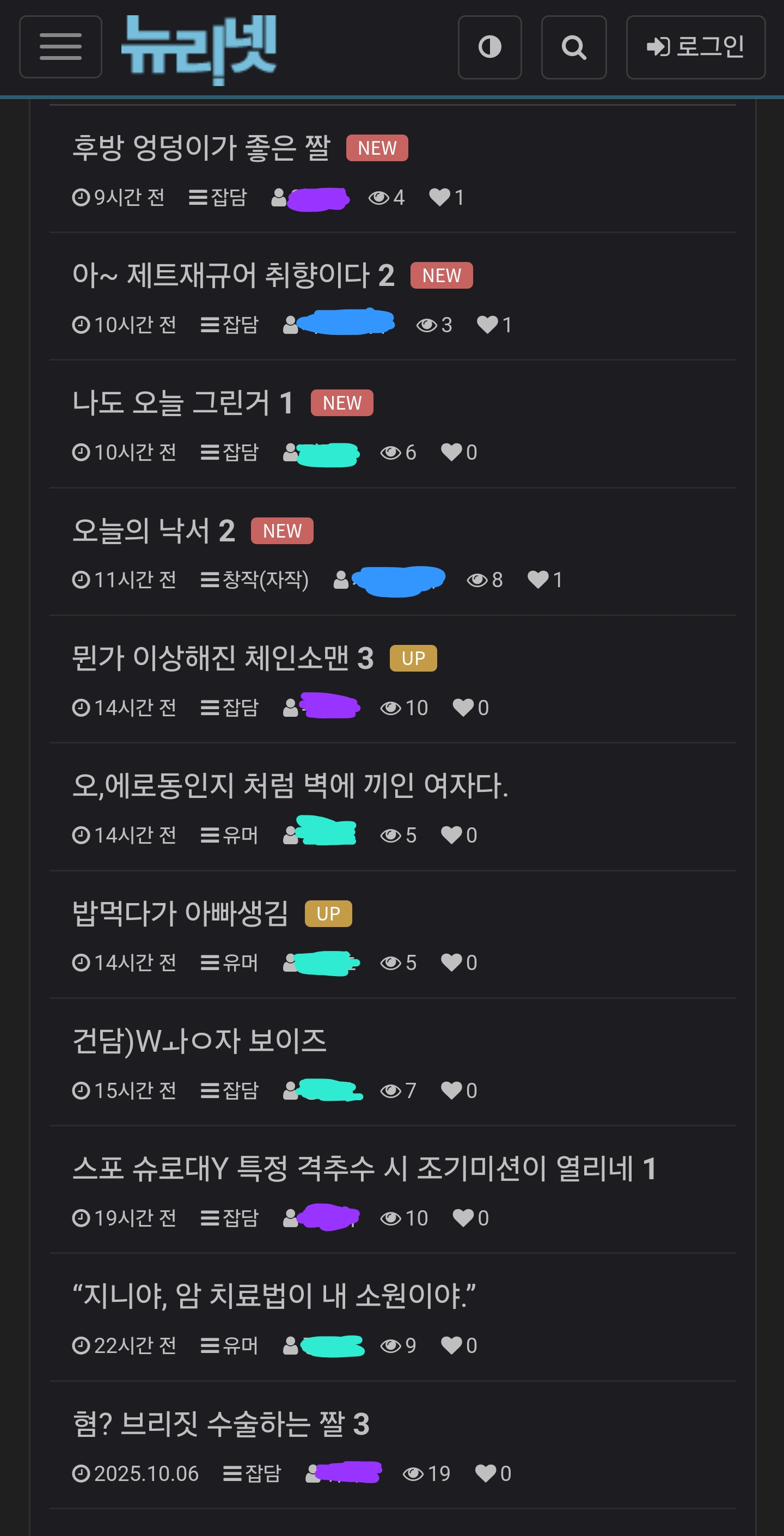Open post 오늘의 낙서
The height and width of the screenshot is (1536, 784).
tap(152, 531)
